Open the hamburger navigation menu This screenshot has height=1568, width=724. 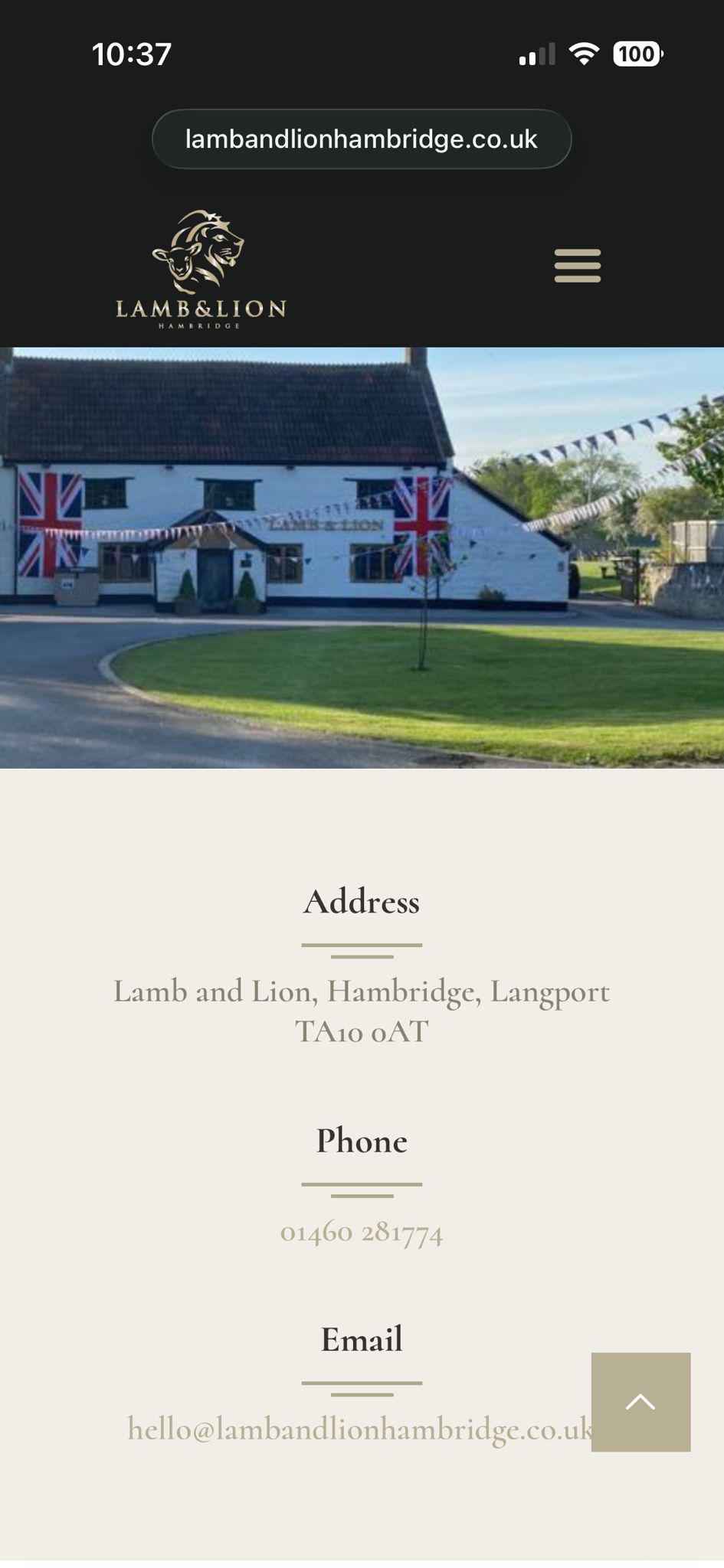(577, 266)
